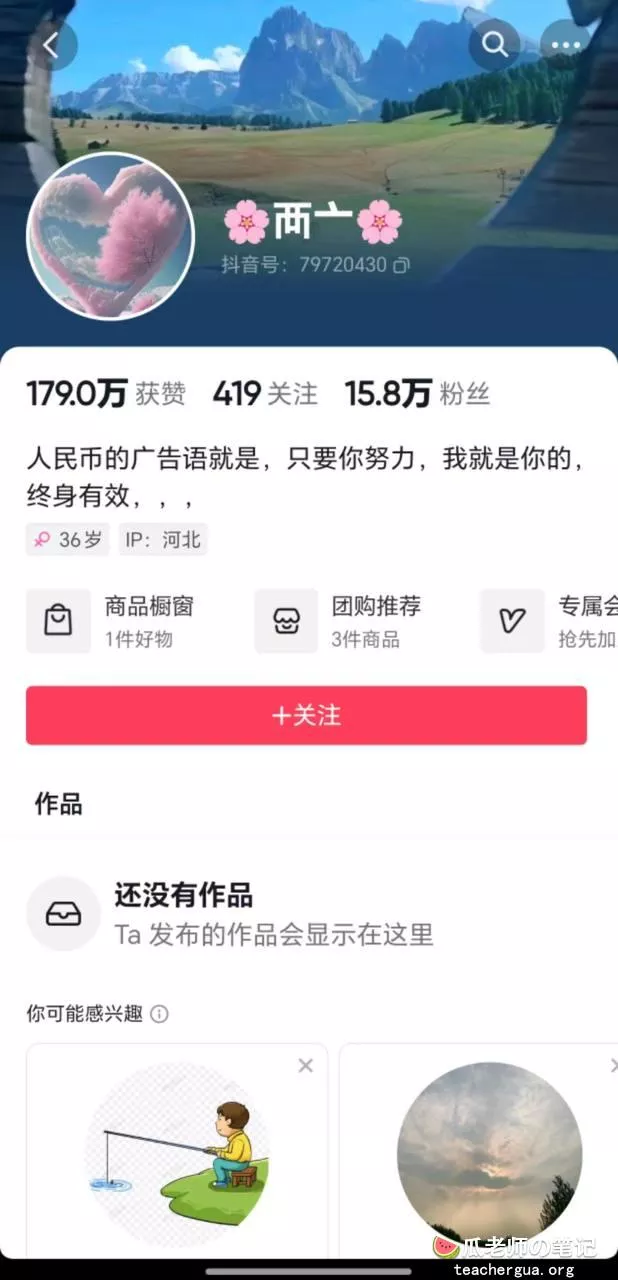This screenshot has height=1280, width=618.
Task: Open the three-dot more options menu
Action: pyautogui.click(x=565, y=44)
